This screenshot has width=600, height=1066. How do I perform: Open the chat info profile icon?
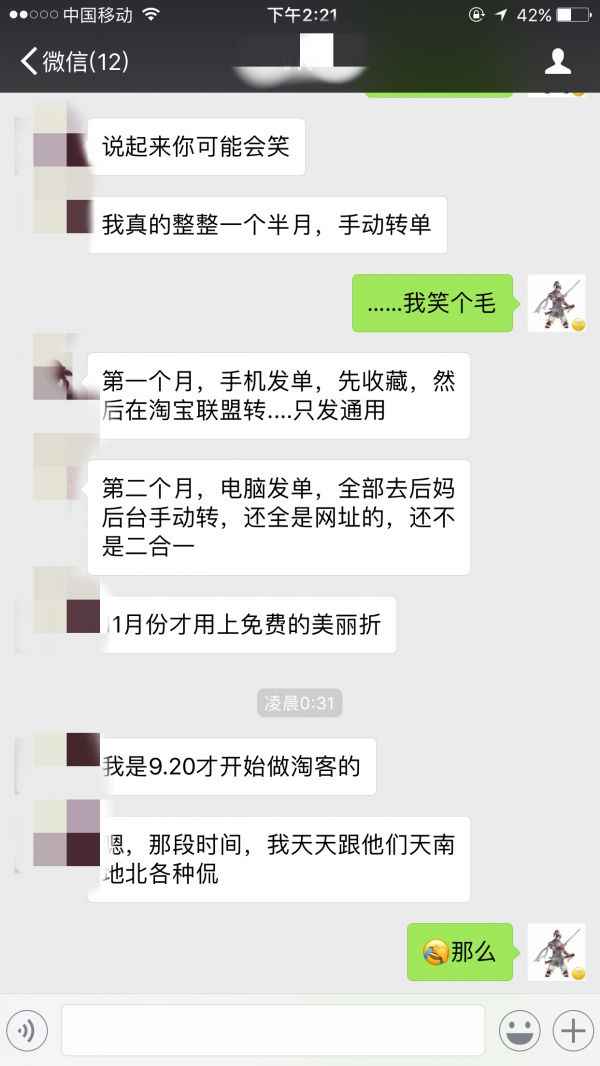[x=557, y=62]
